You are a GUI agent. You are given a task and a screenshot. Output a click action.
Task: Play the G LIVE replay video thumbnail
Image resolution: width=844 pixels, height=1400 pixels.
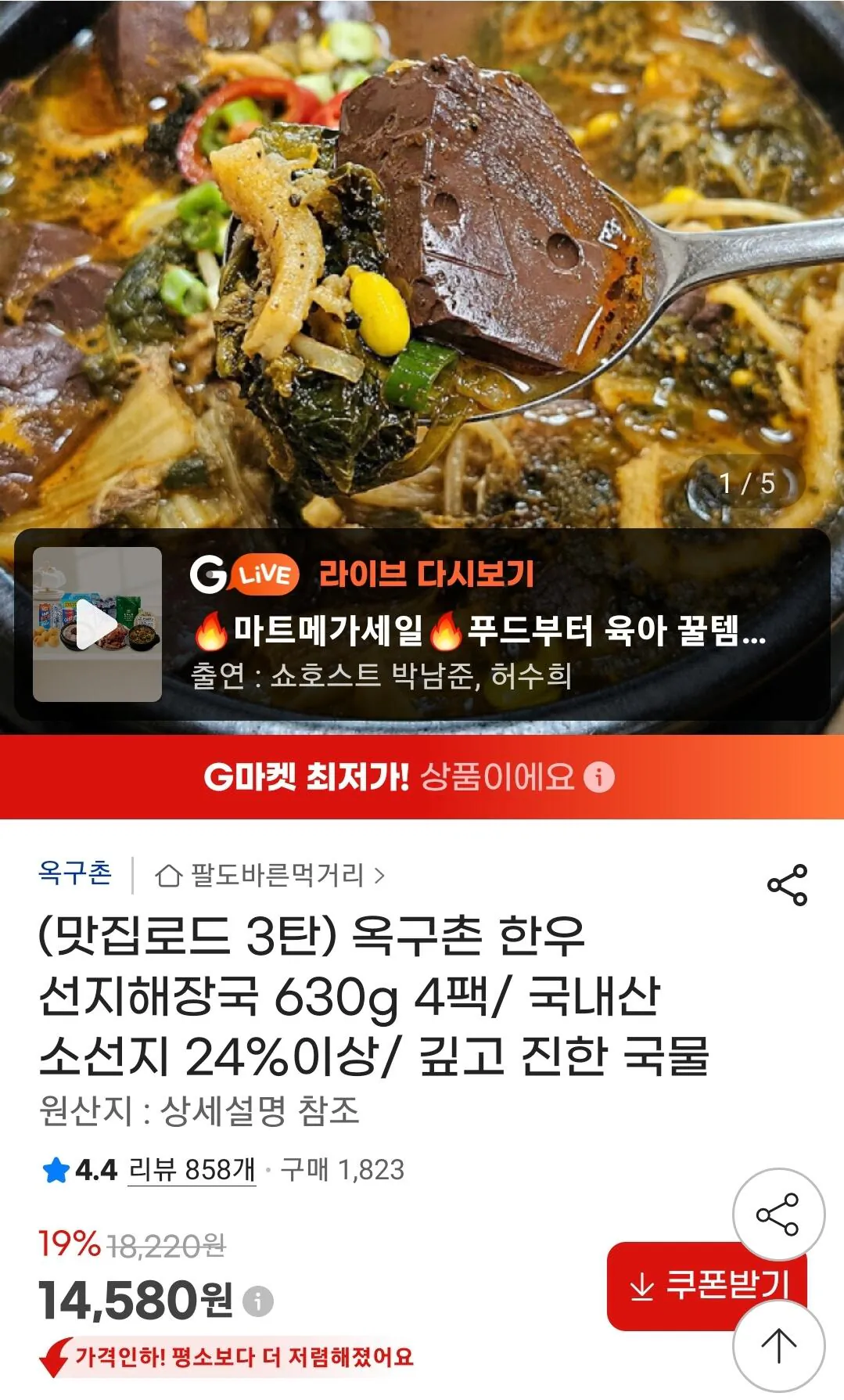click(97, 624)
